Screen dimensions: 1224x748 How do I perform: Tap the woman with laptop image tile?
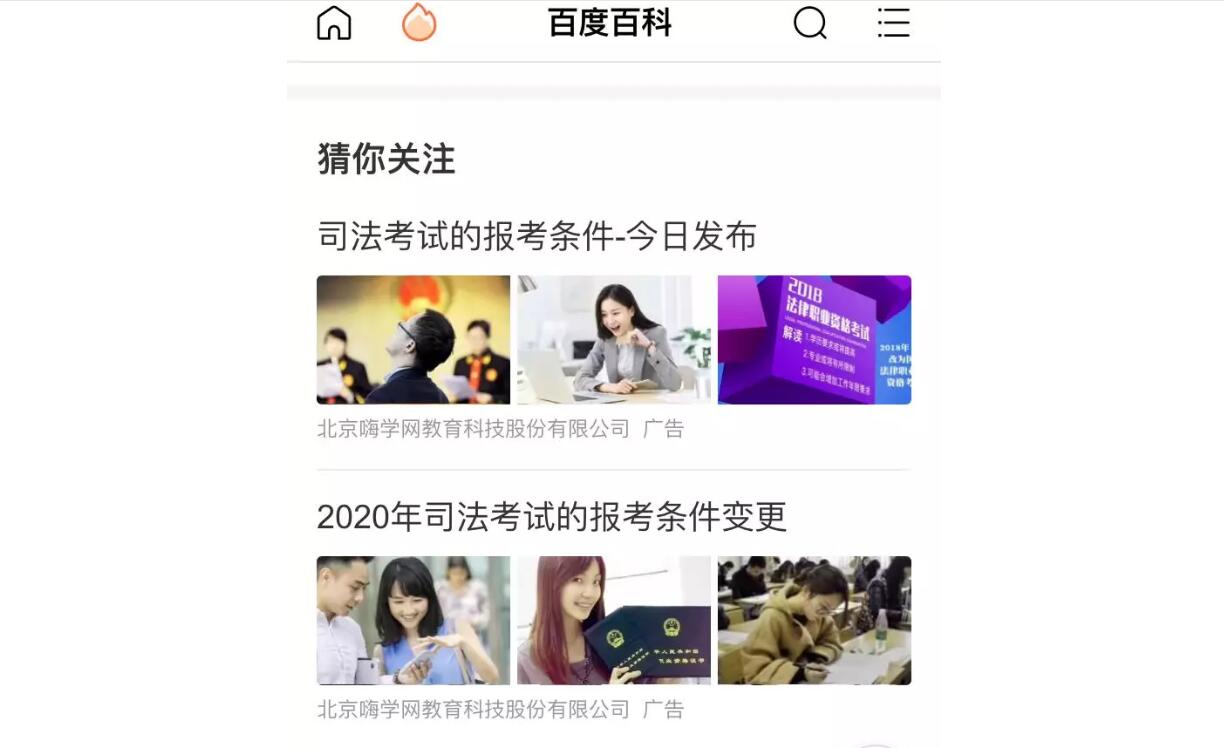(613, 340)
